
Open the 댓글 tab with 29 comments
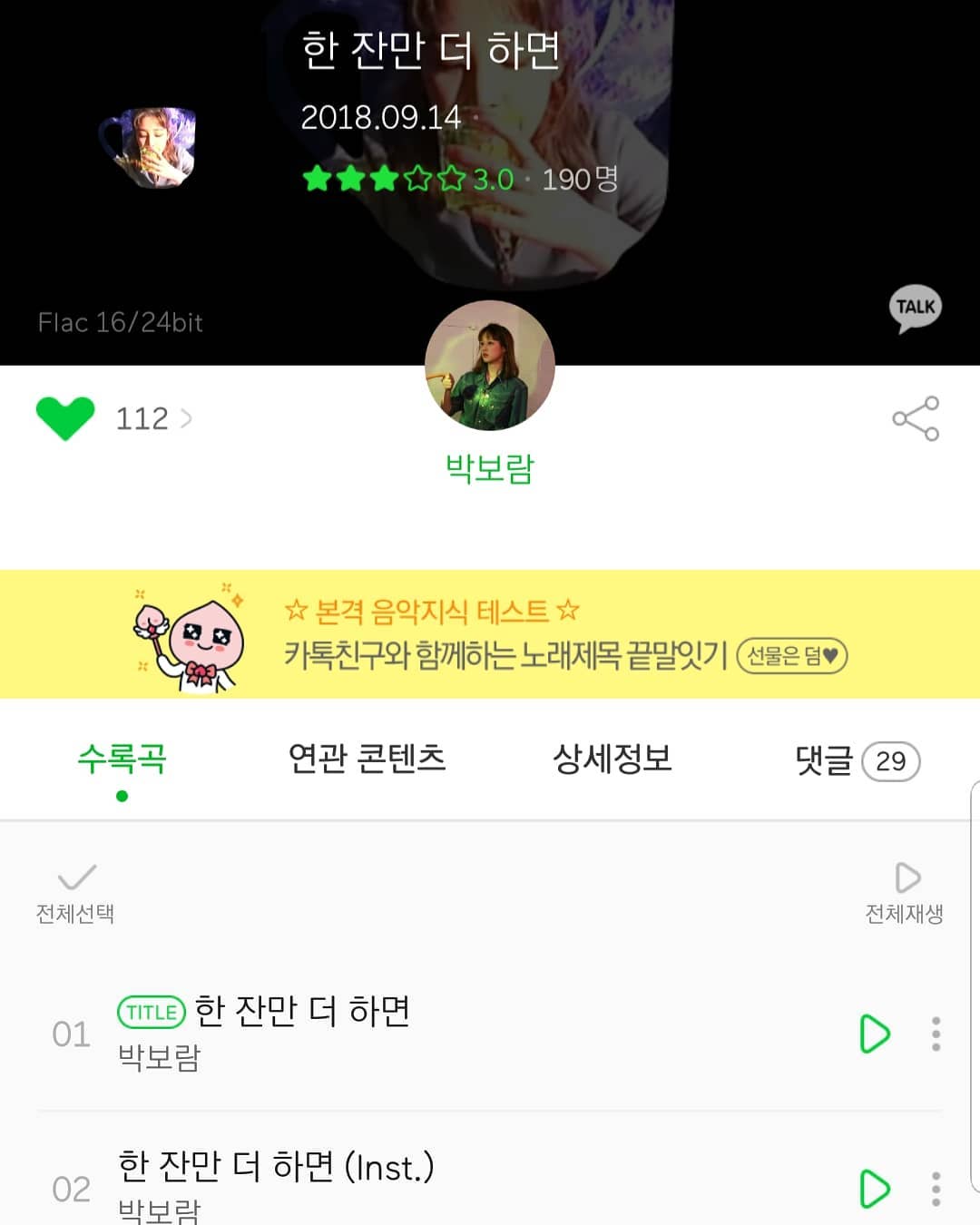point(856,760)
